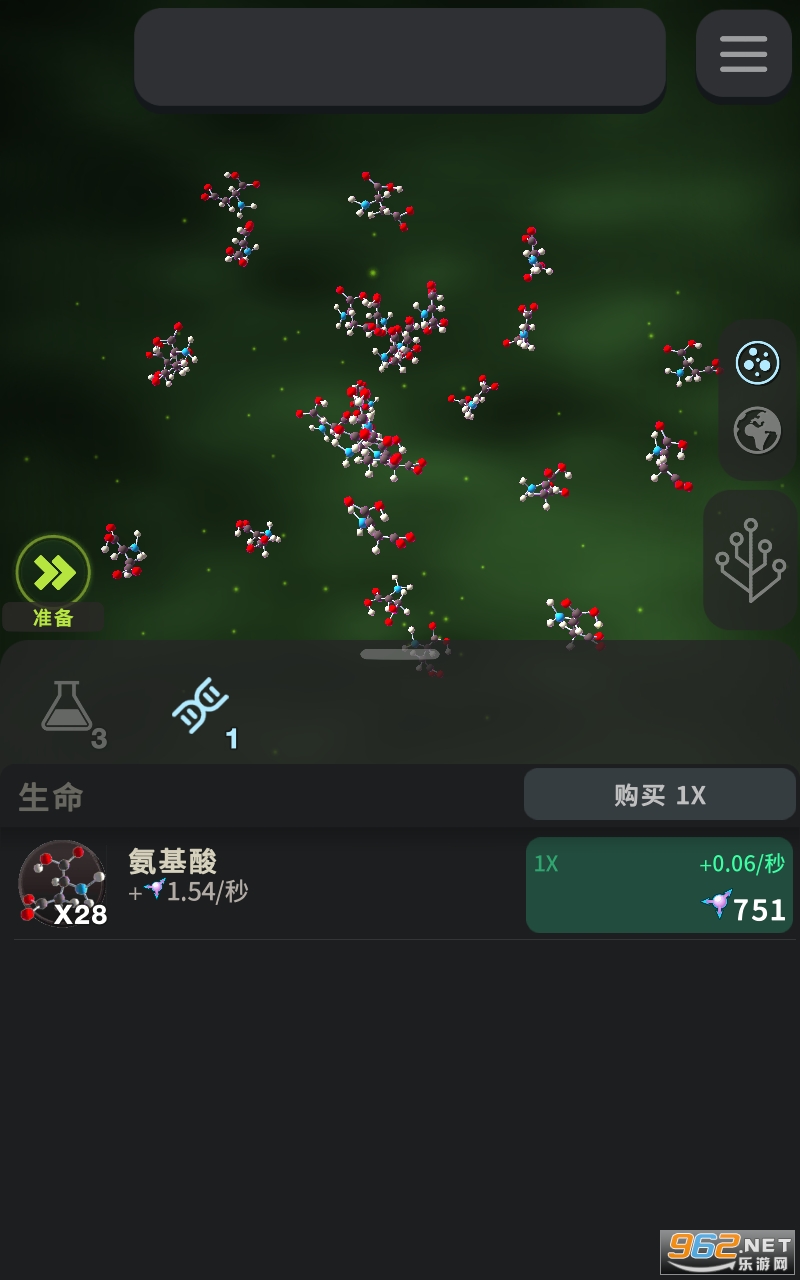The width and height of the screenshot is (800, 1280).
Task: Select the flask research tab
Action: pyautogui.click(x=70, y=712)
